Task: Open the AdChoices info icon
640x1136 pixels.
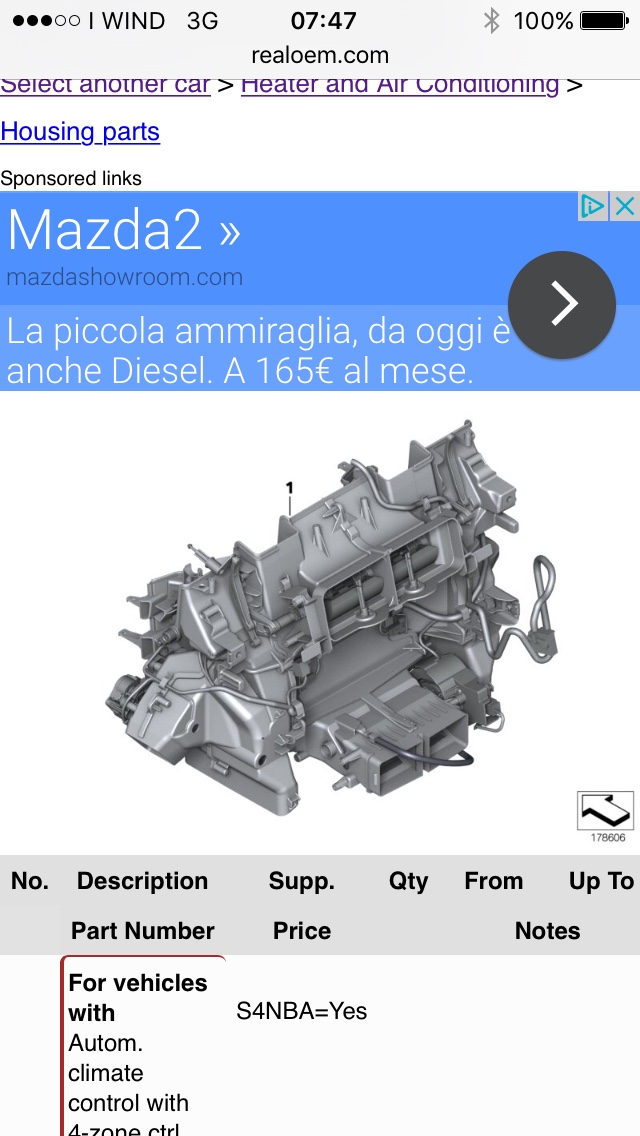Action: [594, 206]
